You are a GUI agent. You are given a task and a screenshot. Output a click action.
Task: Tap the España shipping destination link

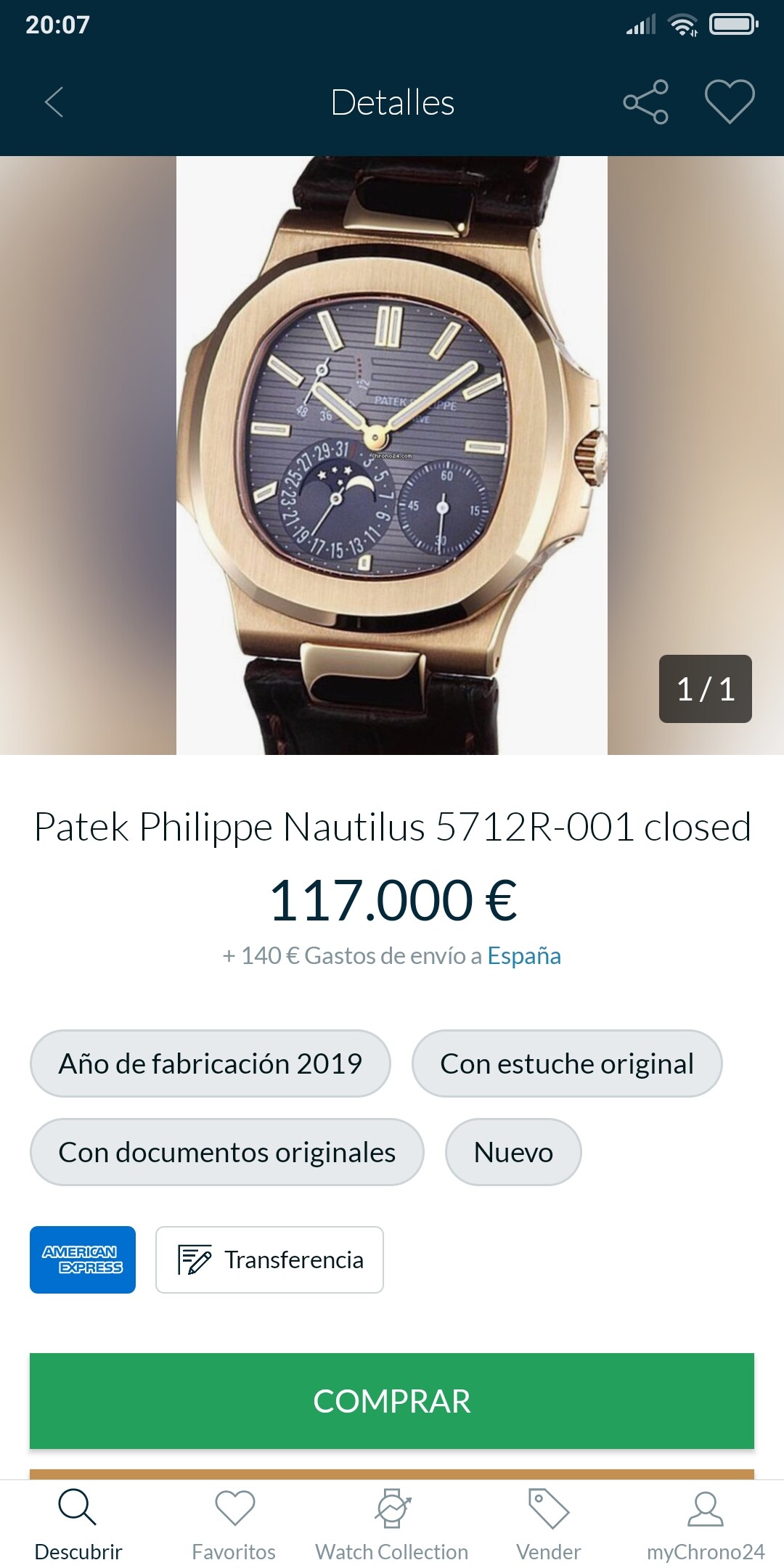524,956
